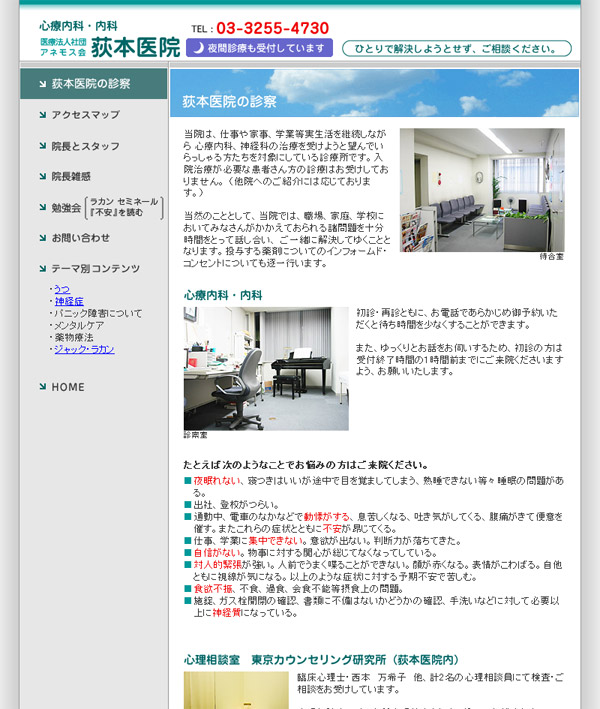Open お問い合わせ contact page
Viewport: 600px width, 709px height.
pyautogui.click(x=81, y=238)
